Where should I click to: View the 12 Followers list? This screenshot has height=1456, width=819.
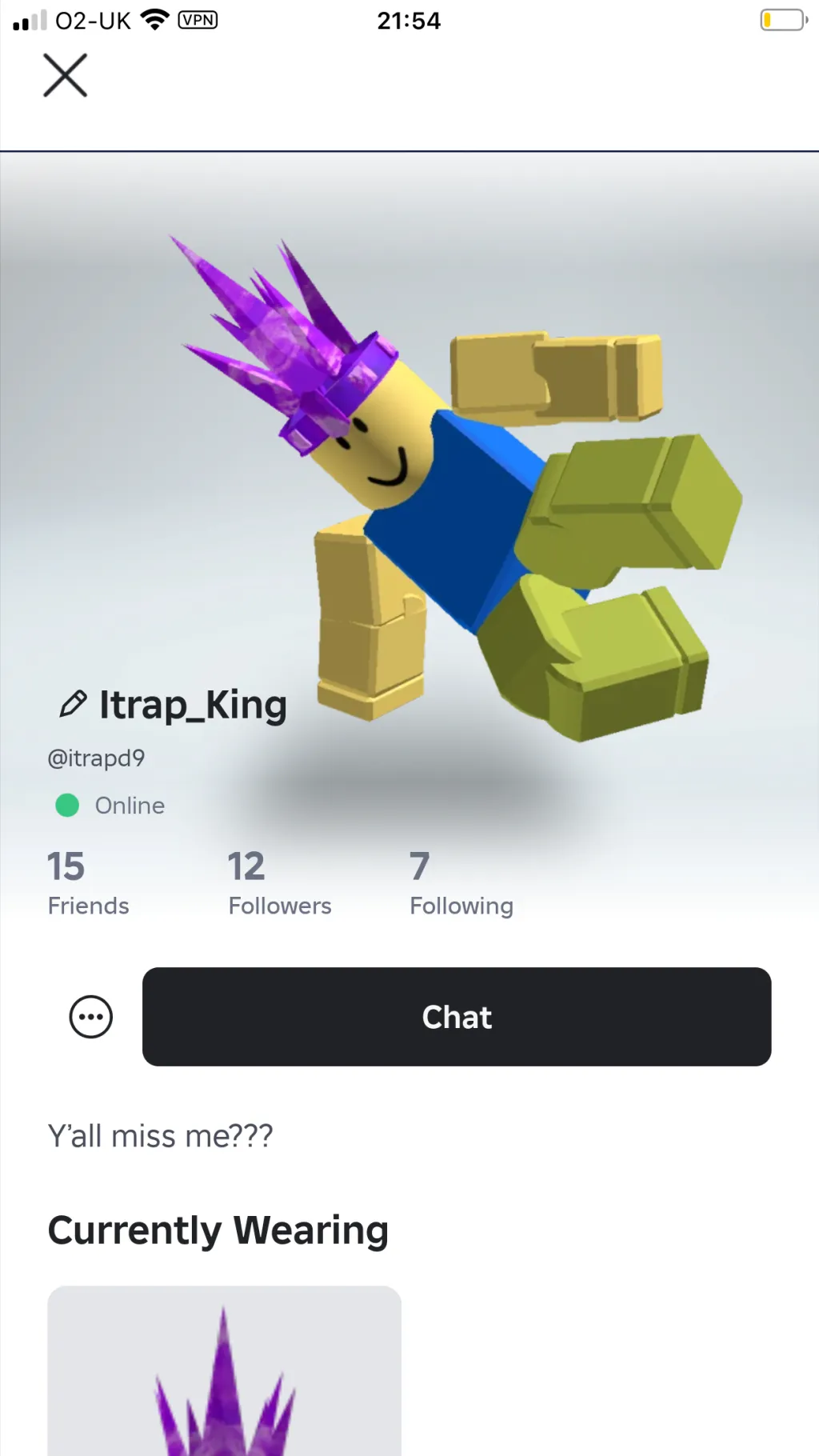pyautogui.click(x=279, y=884)
